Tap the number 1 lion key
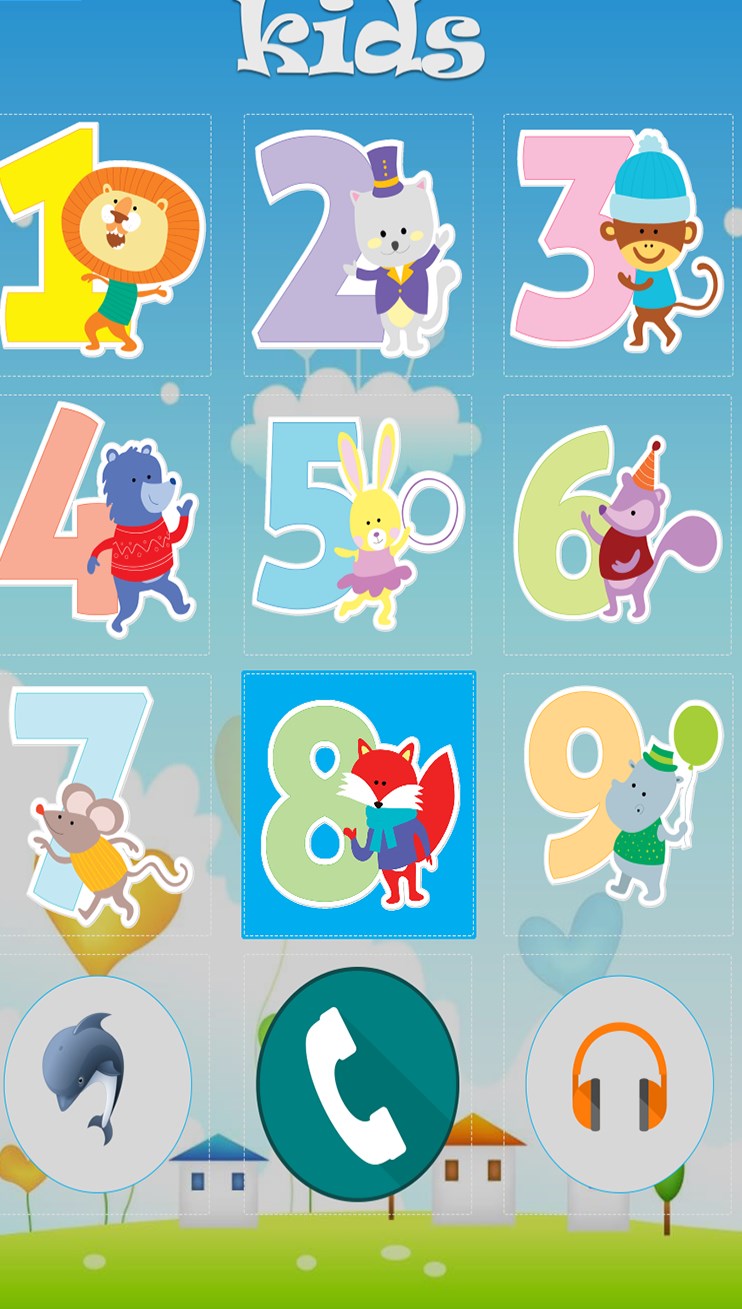Viewport: 742px width, 1309px height. click(103, 245)
